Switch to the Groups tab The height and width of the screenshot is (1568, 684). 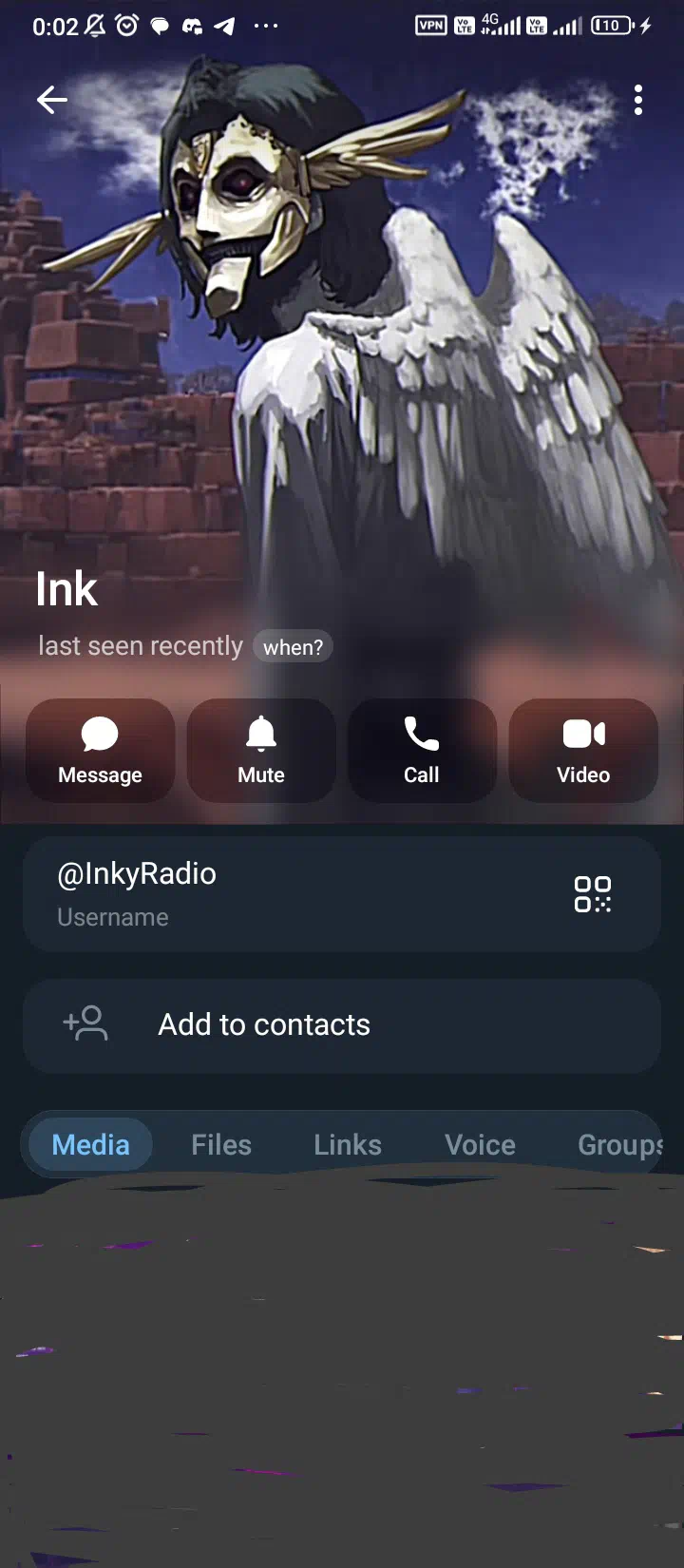617,1144
